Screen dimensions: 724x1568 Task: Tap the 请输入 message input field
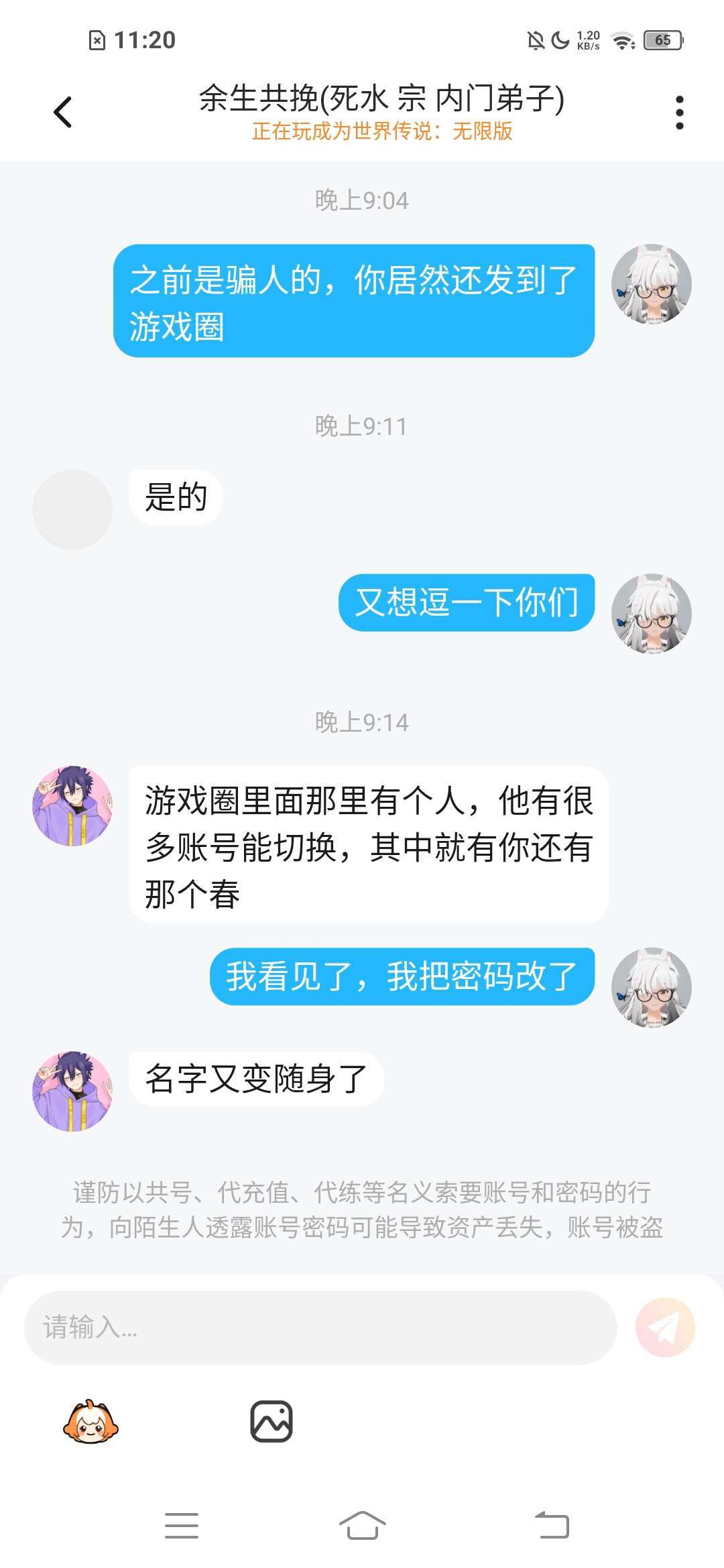(320, 1327)
